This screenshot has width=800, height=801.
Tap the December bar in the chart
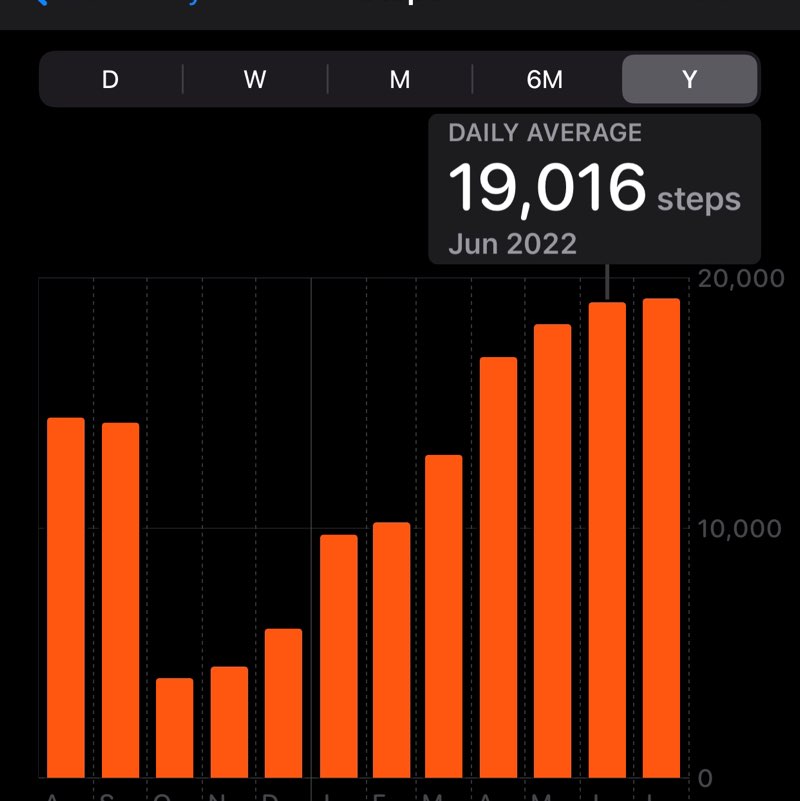(x=283, y=702)
